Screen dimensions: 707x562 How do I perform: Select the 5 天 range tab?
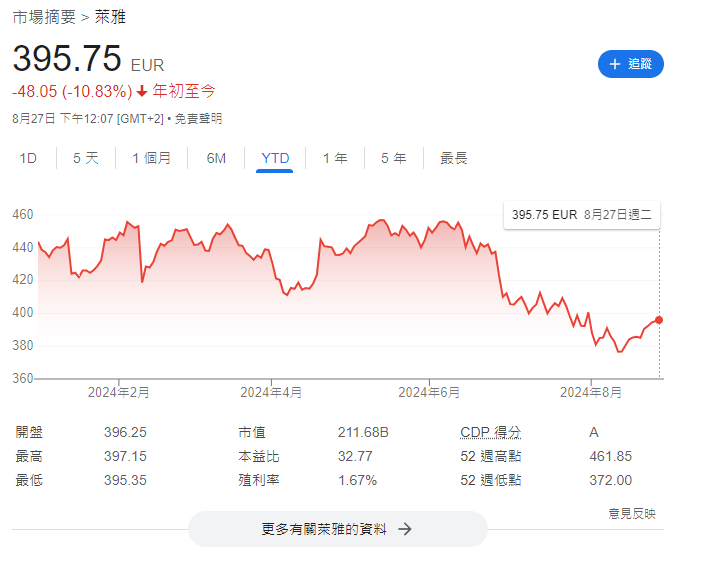coord(86,158)
